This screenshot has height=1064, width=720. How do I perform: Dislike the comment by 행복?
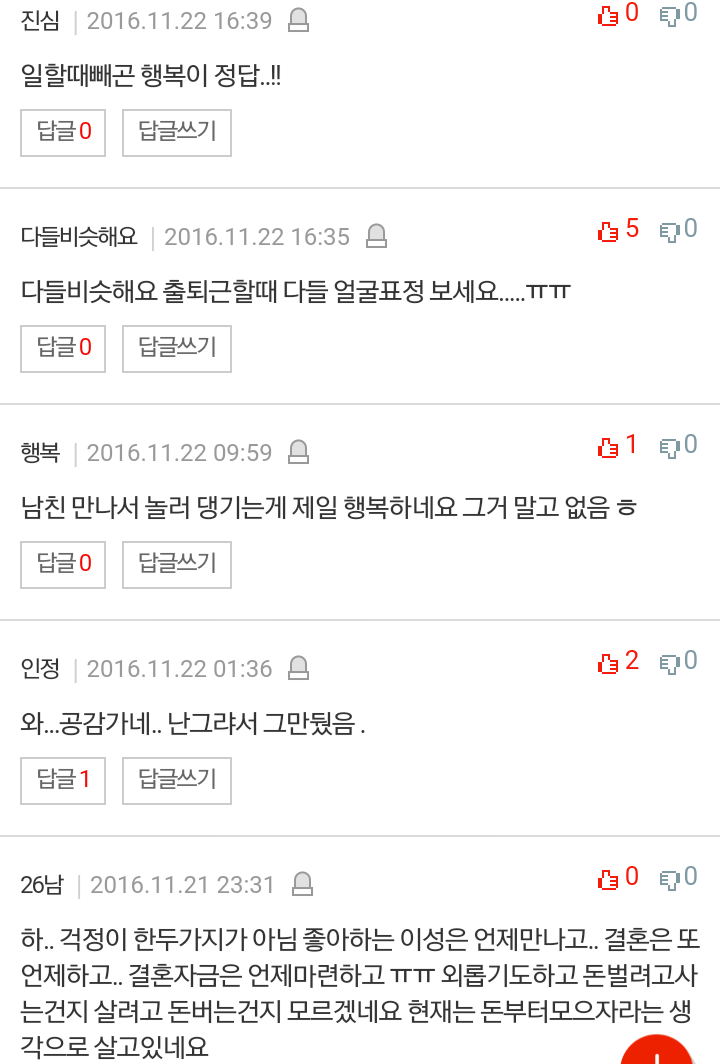(677, 446)
